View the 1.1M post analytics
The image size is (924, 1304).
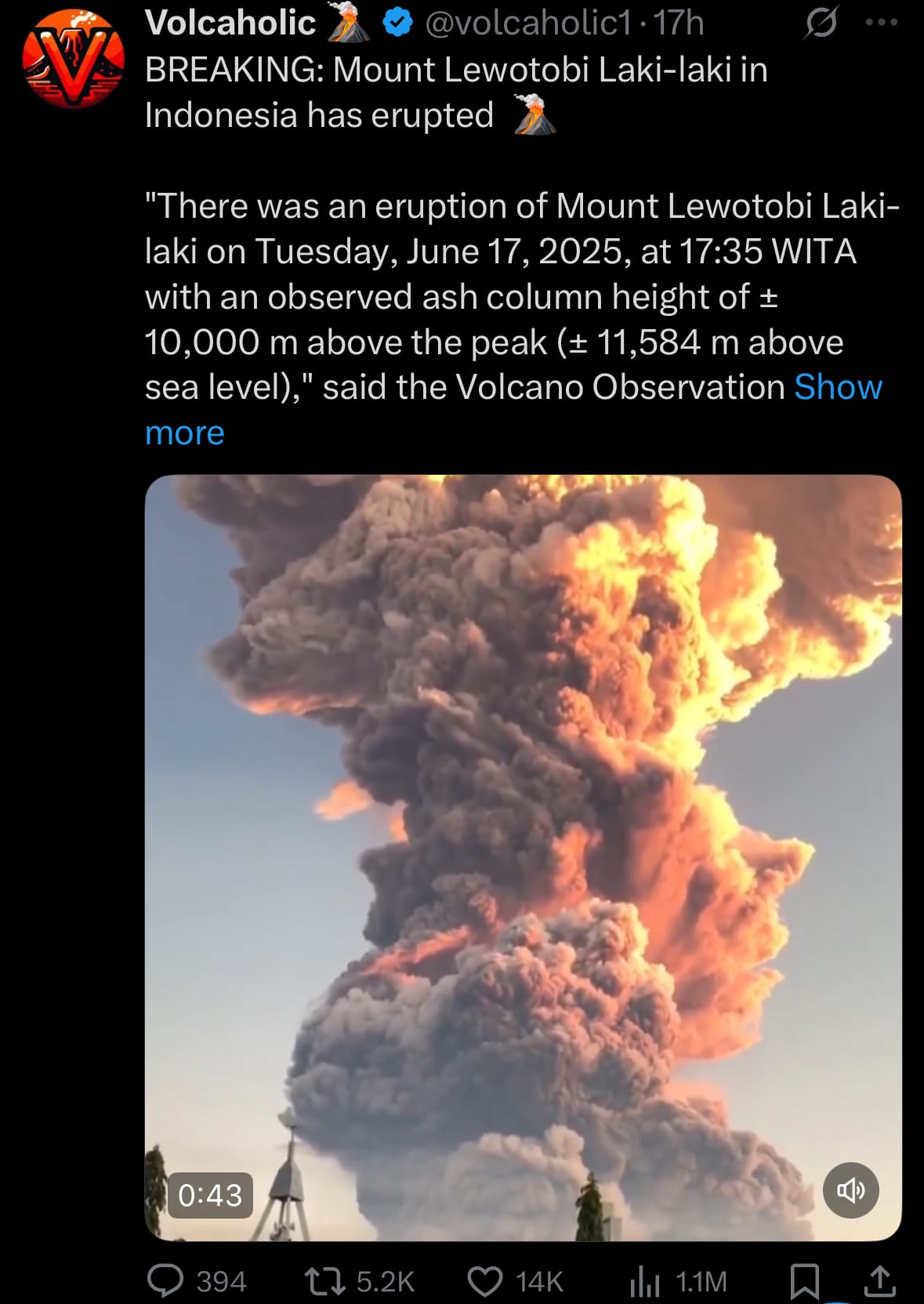pos(645,1280)
